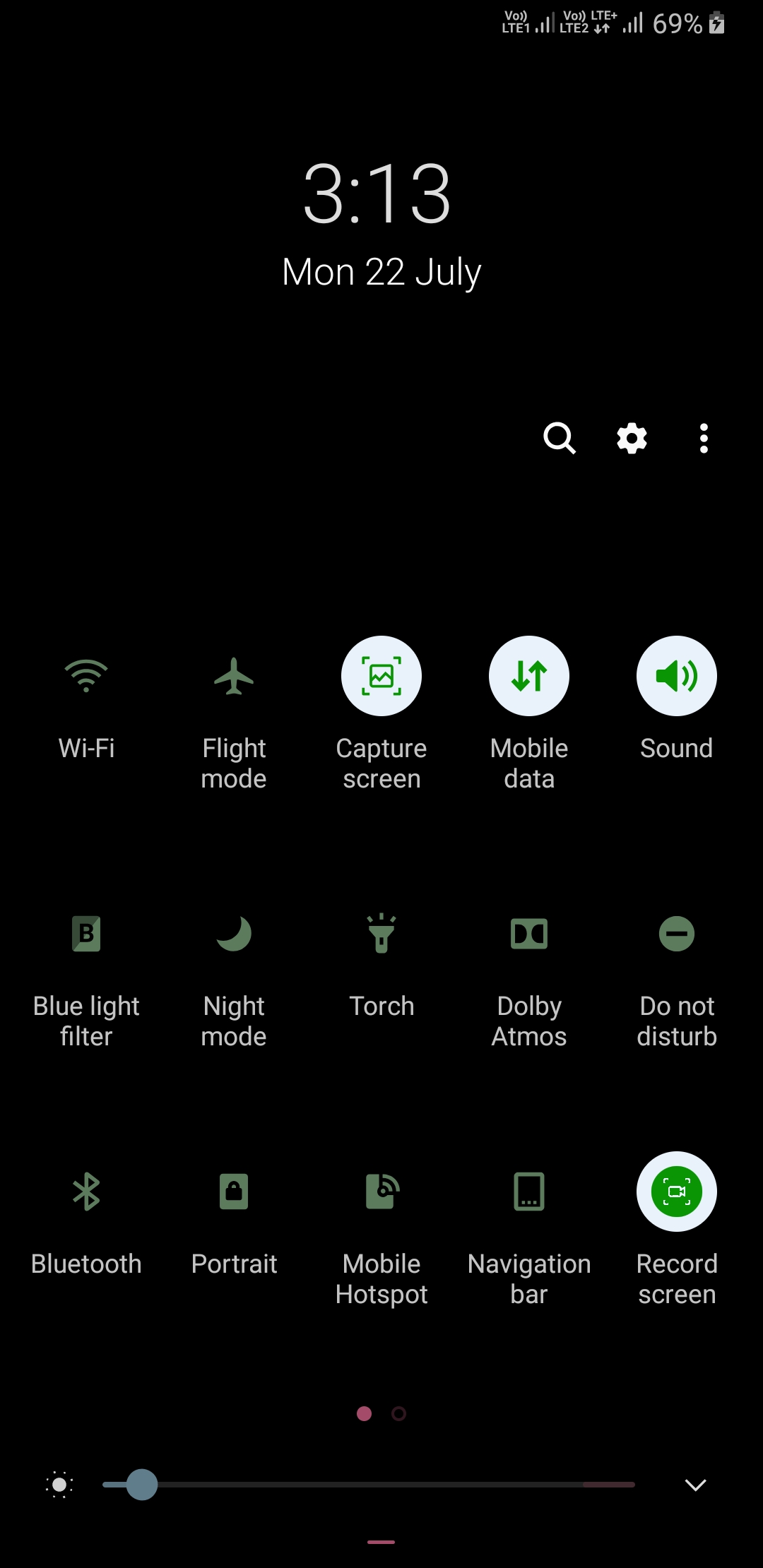This screenshot has height=1568, width=763.
Task: Toggle the Navigation bar tile
Action: click(x=529, y=1192)
